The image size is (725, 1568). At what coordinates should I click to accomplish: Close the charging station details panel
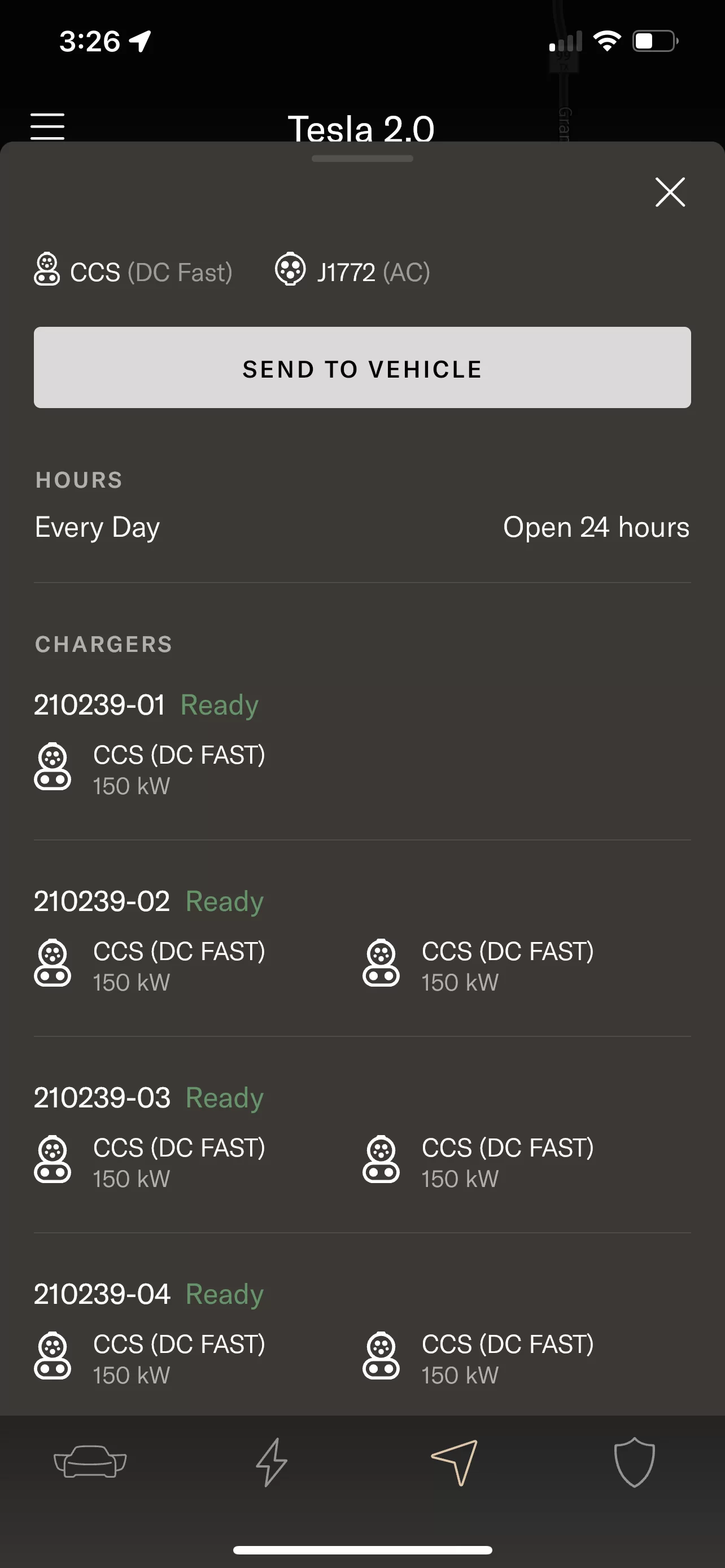coord(670,192)
